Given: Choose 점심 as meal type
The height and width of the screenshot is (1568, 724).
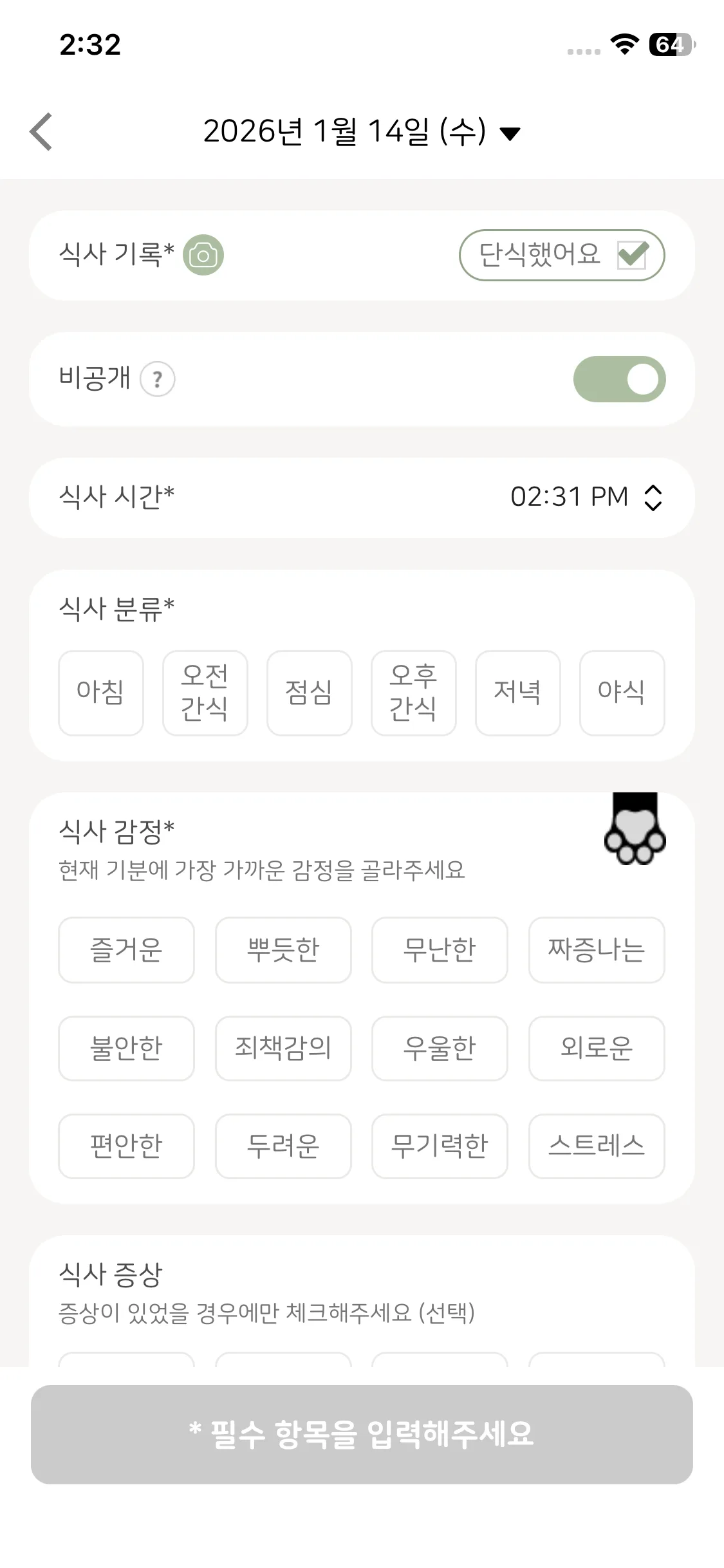Looking at the screenshot, I should (310, 693).
